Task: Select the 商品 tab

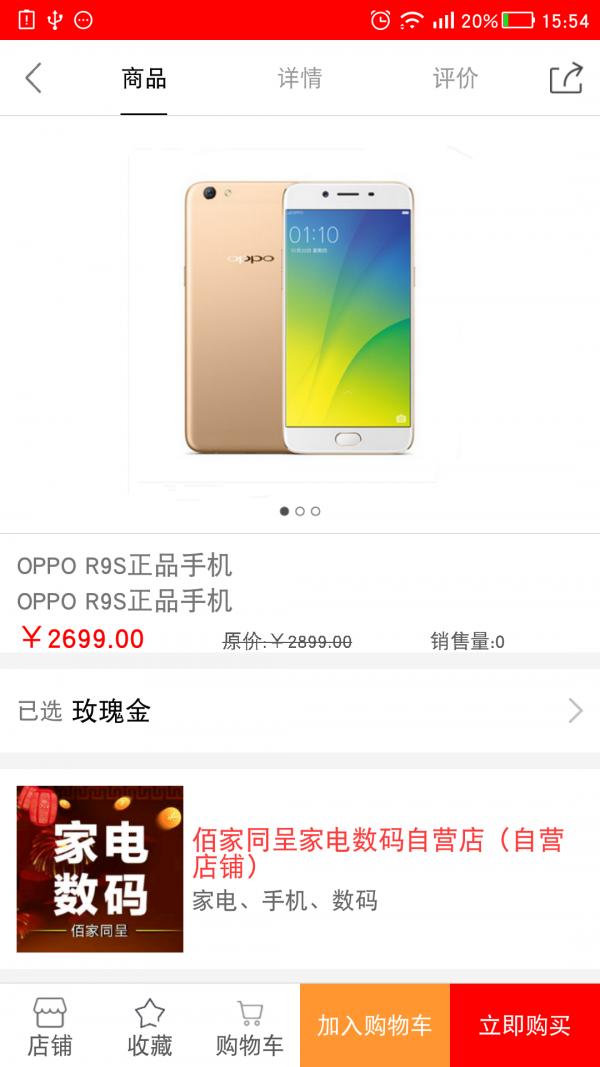Action: click(144, 78)
